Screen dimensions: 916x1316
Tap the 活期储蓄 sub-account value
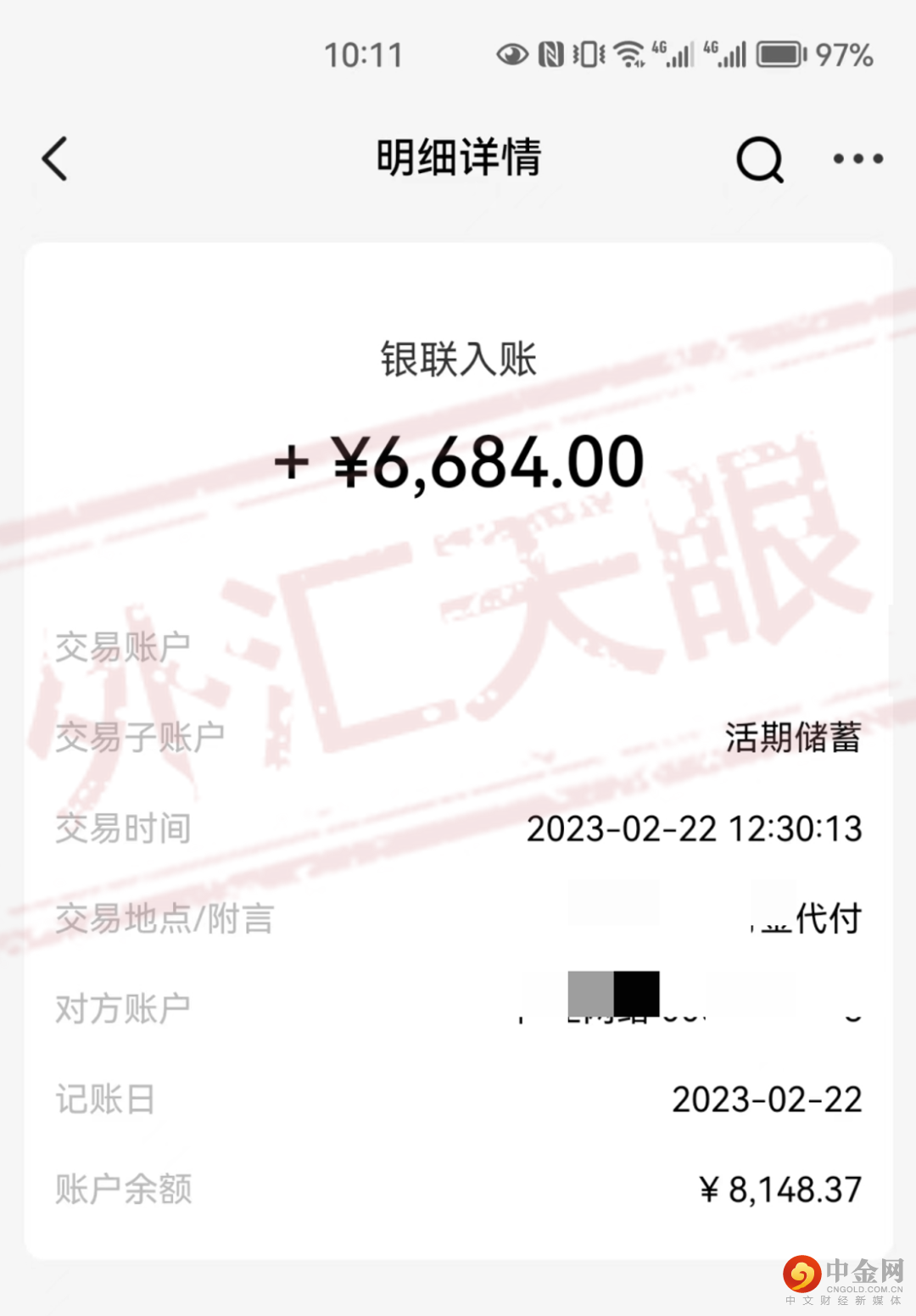[794, 737]
